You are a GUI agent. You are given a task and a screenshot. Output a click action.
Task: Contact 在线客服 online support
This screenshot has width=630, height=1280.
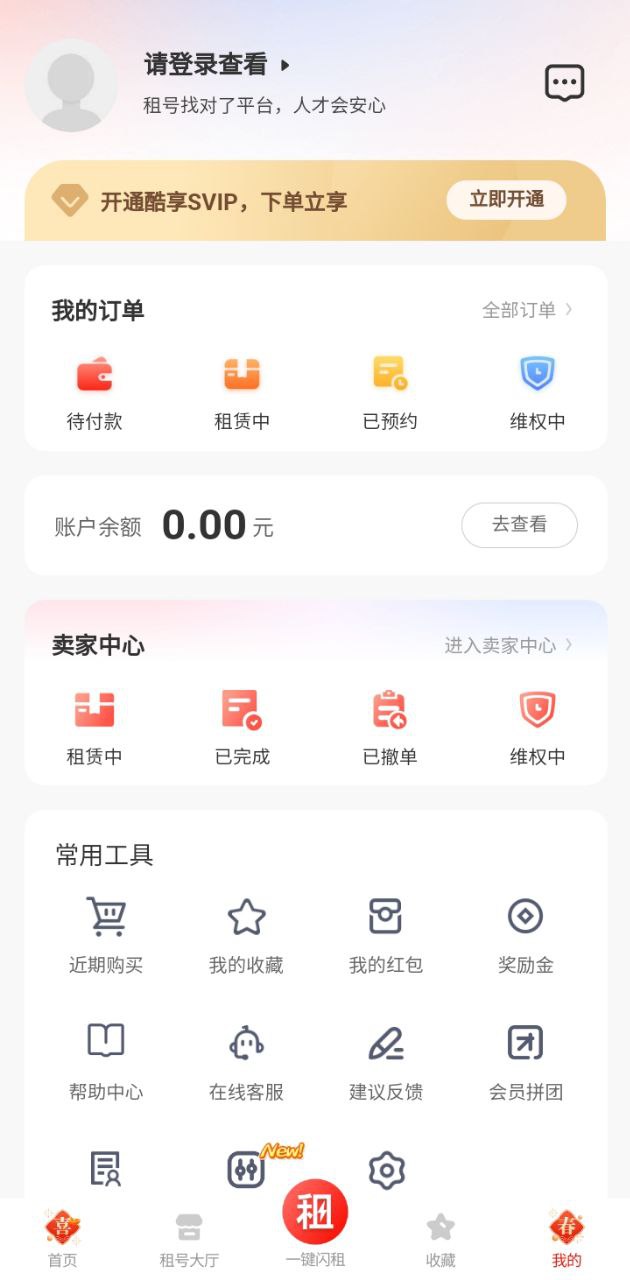pos(246,1063)
